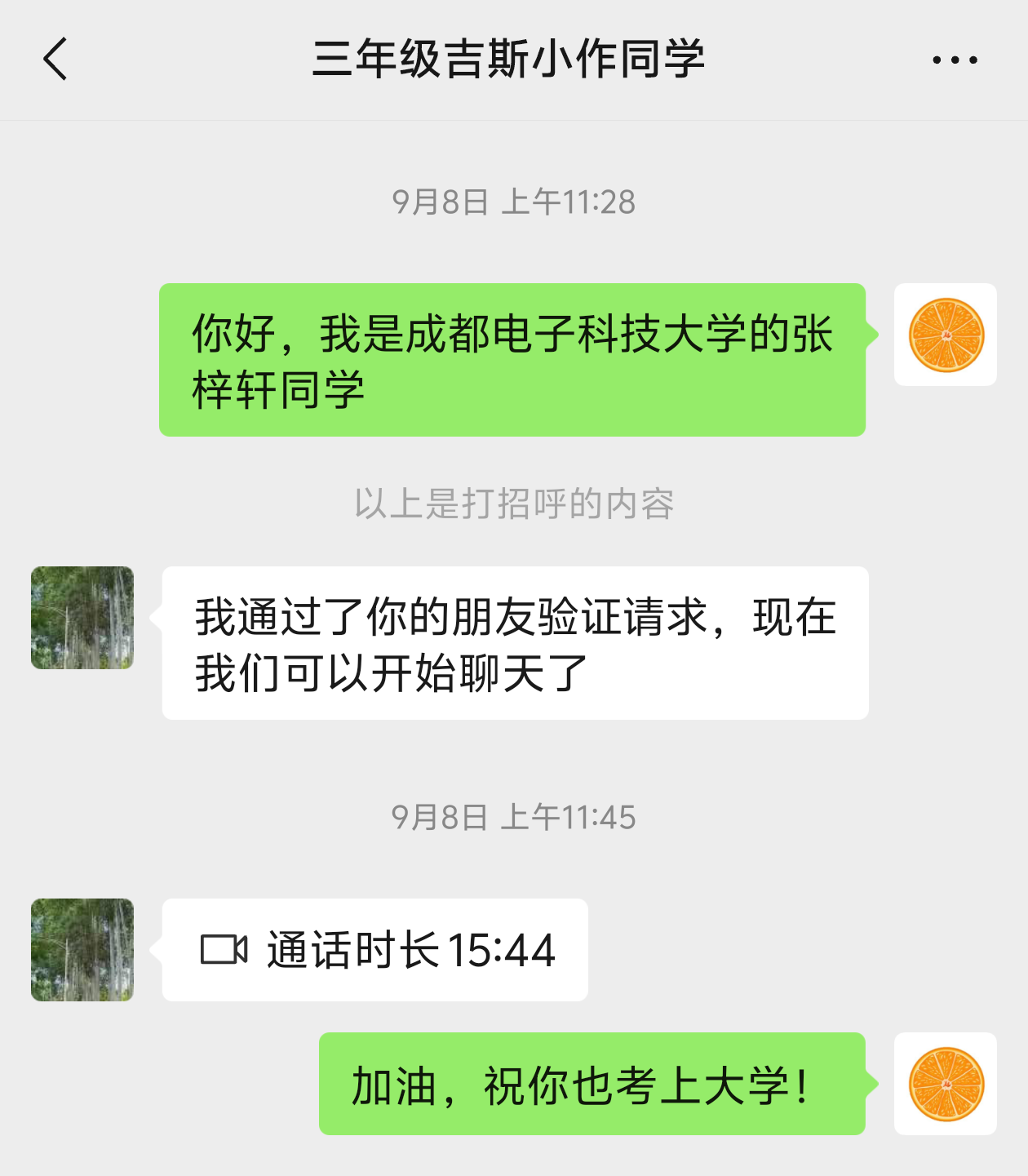
Task: Open the forest avatar beside the 通话时长 bubble
Action: pos(82,950)
